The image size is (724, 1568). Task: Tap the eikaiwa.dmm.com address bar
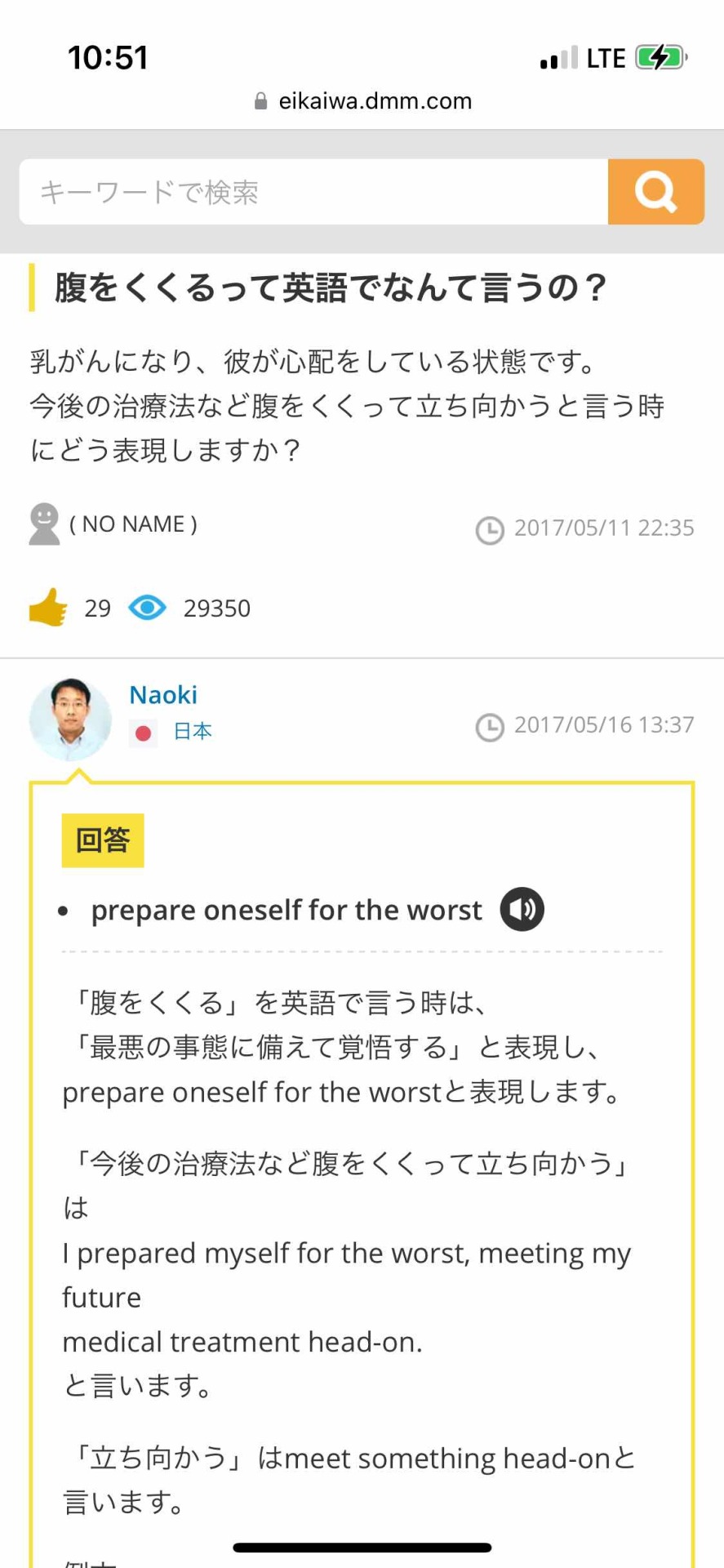point(363,101)
